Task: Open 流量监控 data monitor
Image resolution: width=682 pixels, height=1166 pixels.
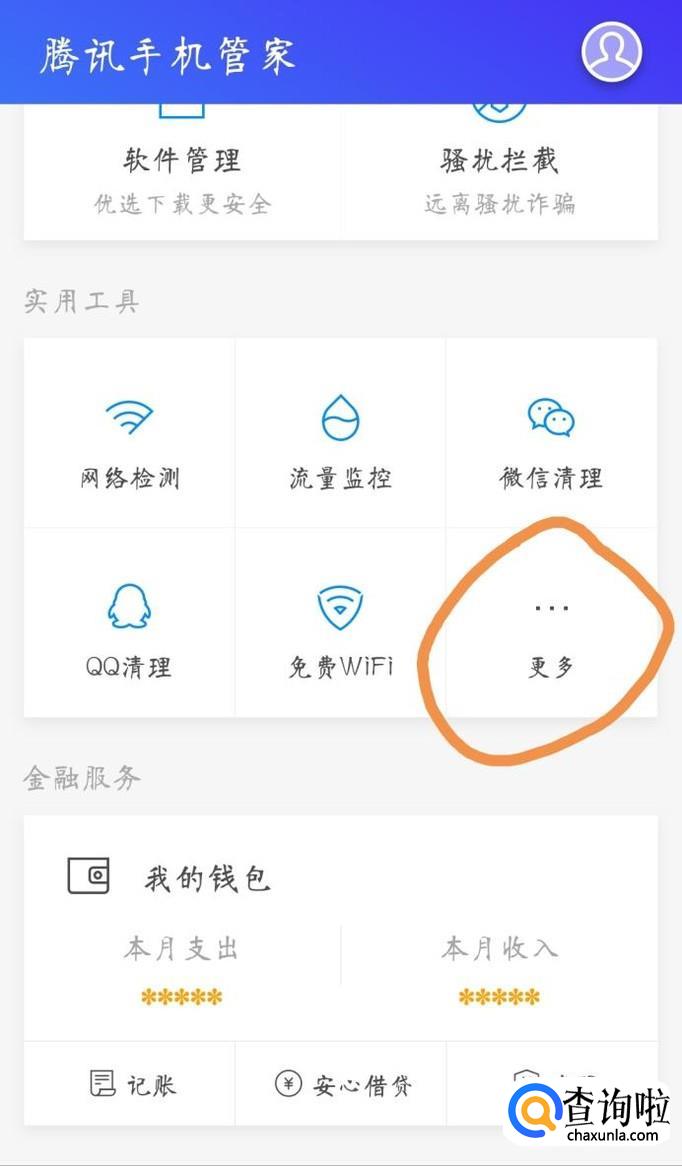Action: pos(340,440)
